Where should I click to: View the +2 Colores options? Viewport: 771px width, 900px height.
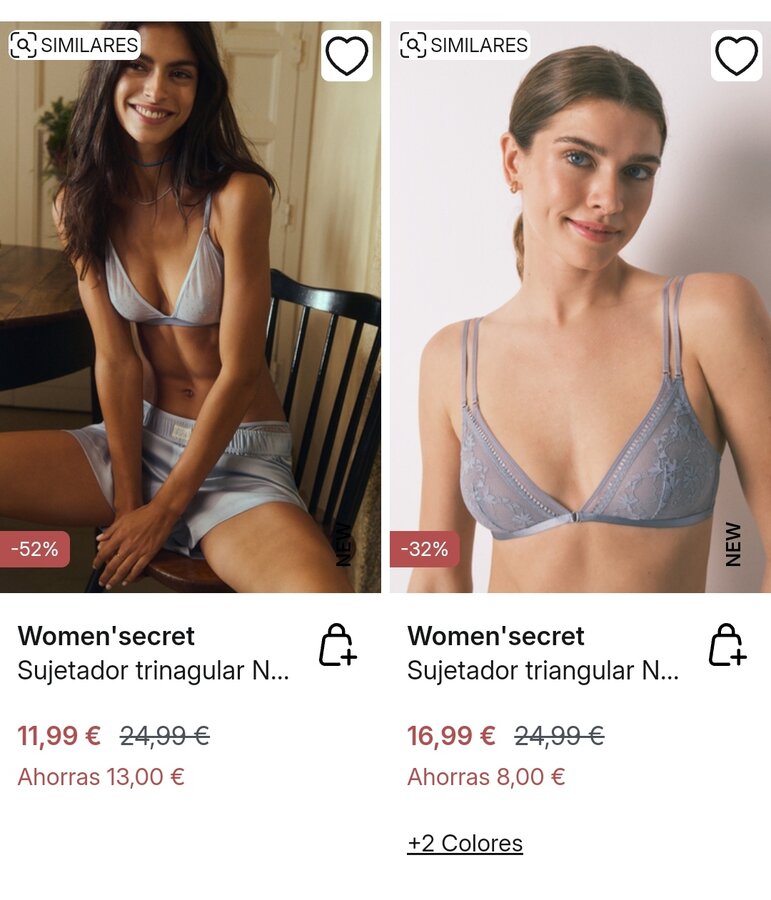point(465,844)
